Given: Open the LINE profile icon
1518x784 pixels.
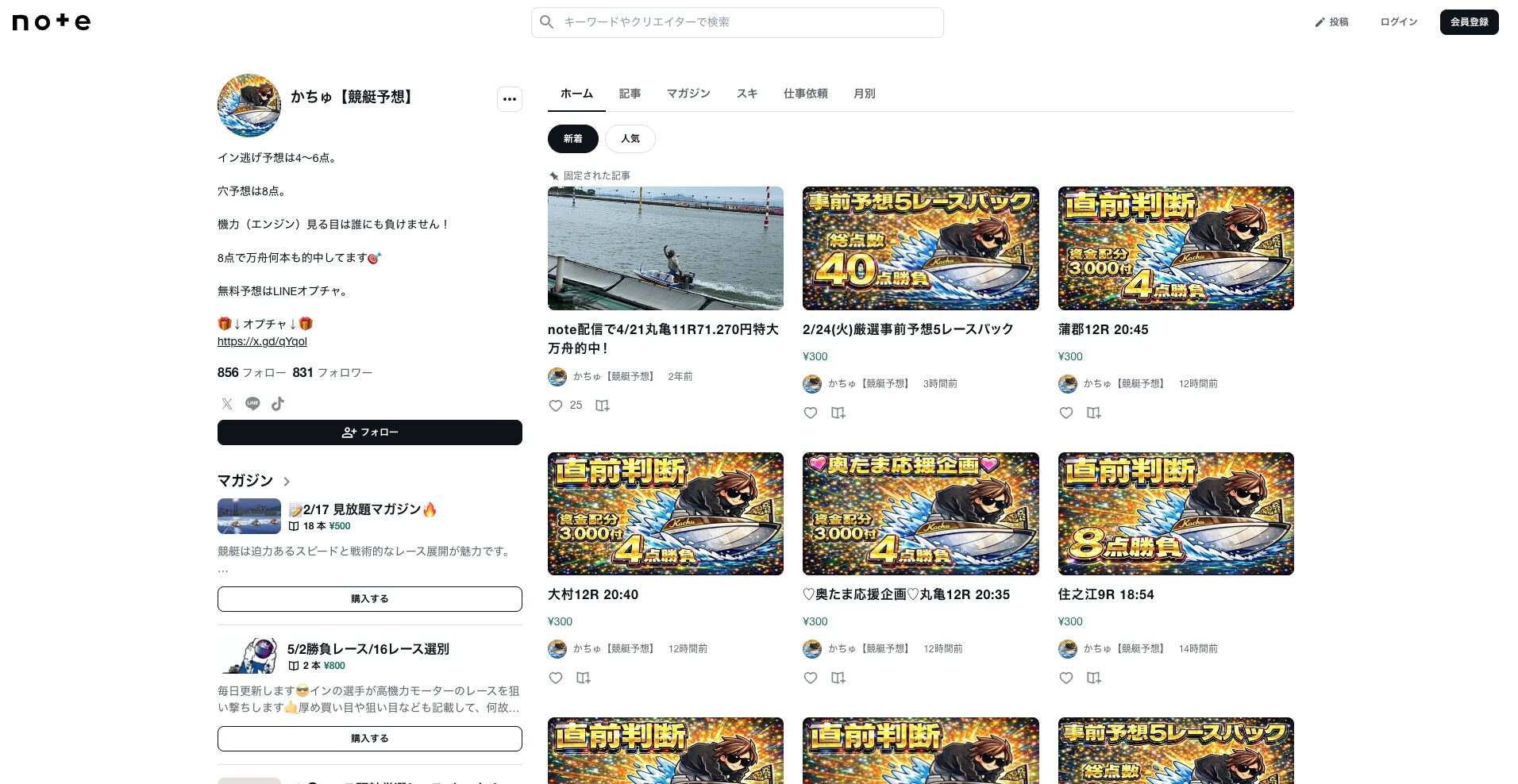Looking at the screenshot, I should (252, 404).
